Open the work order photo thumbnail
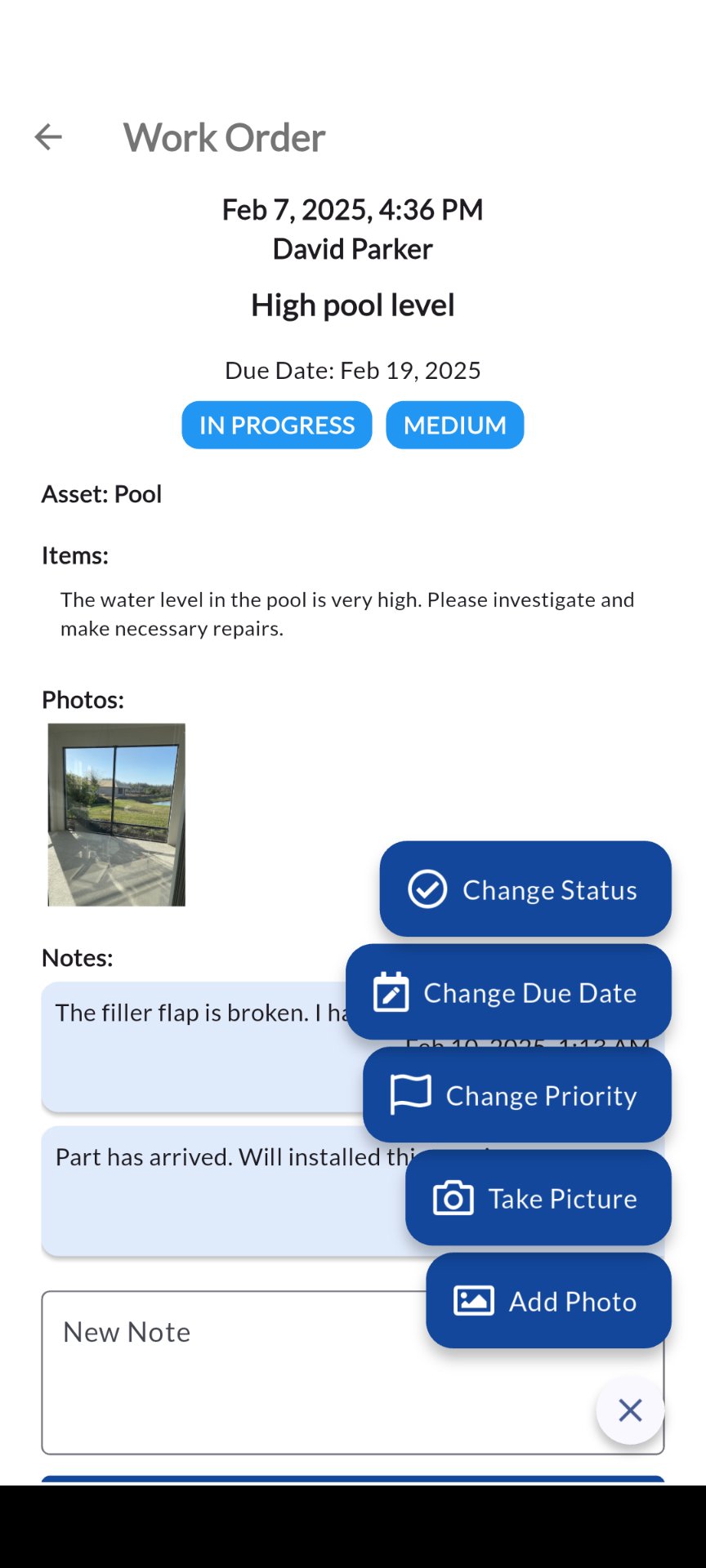 [x=117, y=815]
